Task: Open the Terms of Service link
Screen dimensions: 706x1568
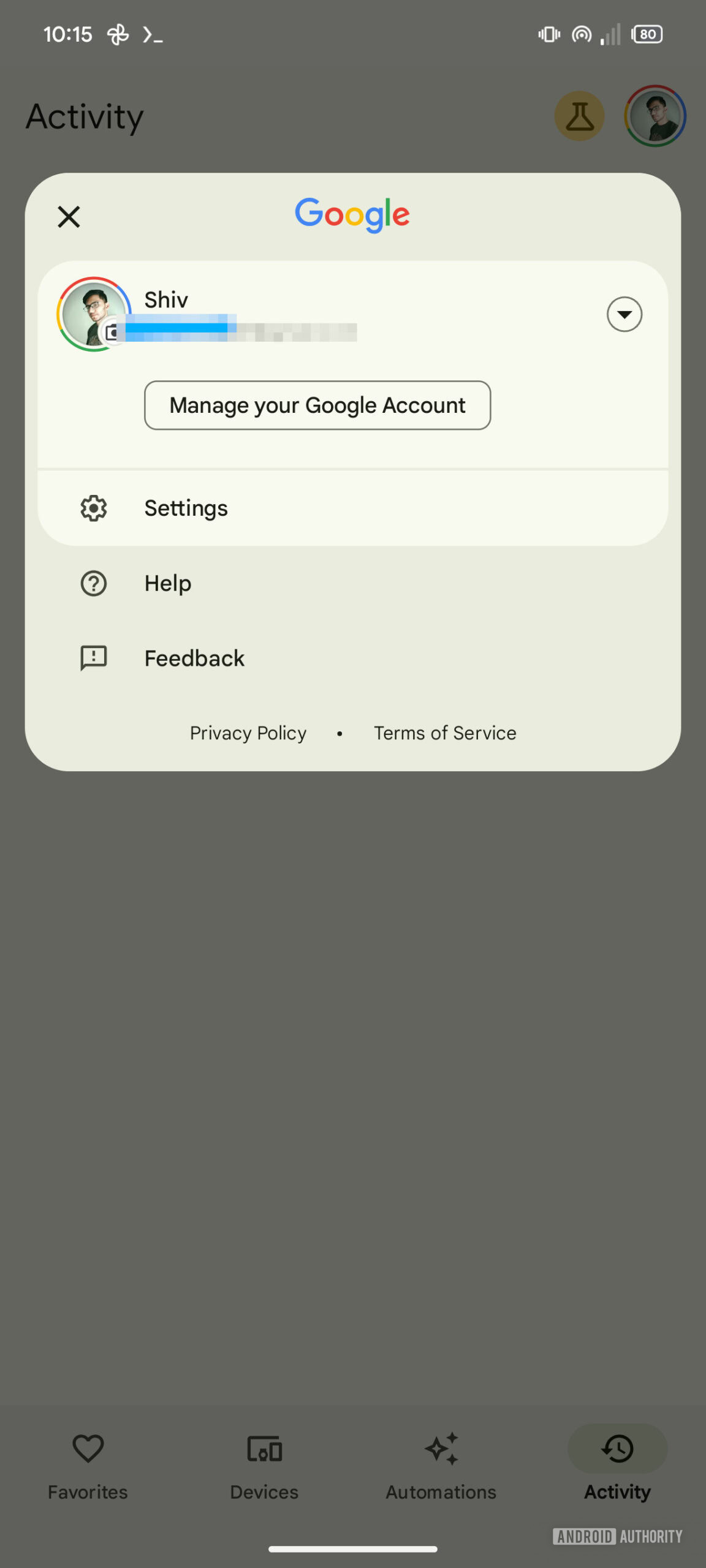Action: pos(445,733)
